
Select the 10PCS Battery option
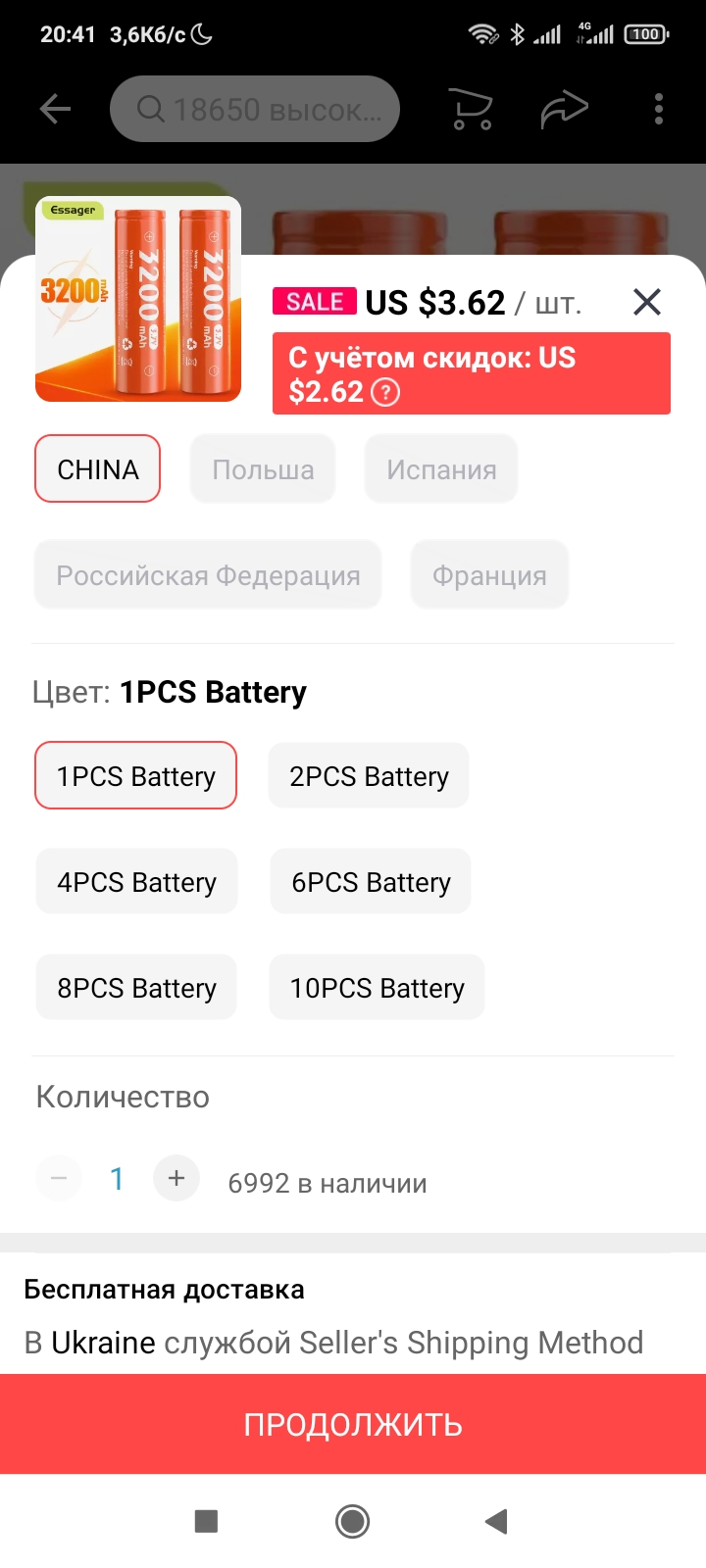tap(377, 988)
